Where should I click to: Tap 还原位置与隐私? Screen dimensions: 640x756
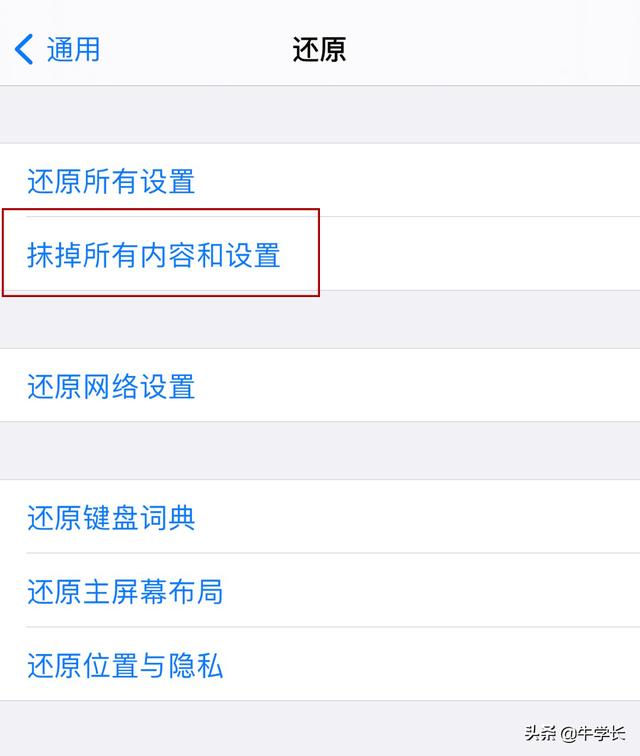click(x=320, y=664)
